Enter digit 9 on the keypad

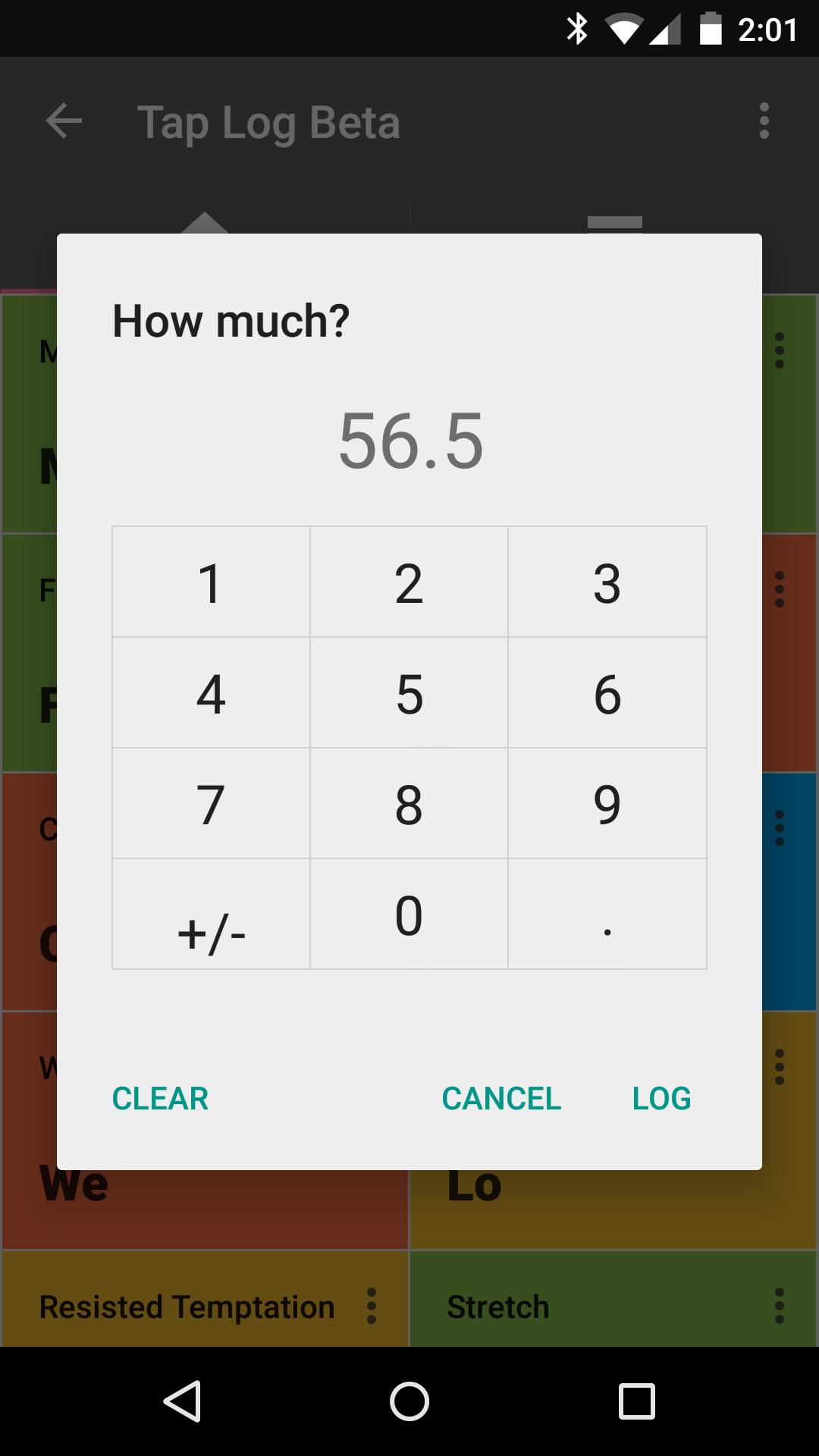click(x=607, y=804)
